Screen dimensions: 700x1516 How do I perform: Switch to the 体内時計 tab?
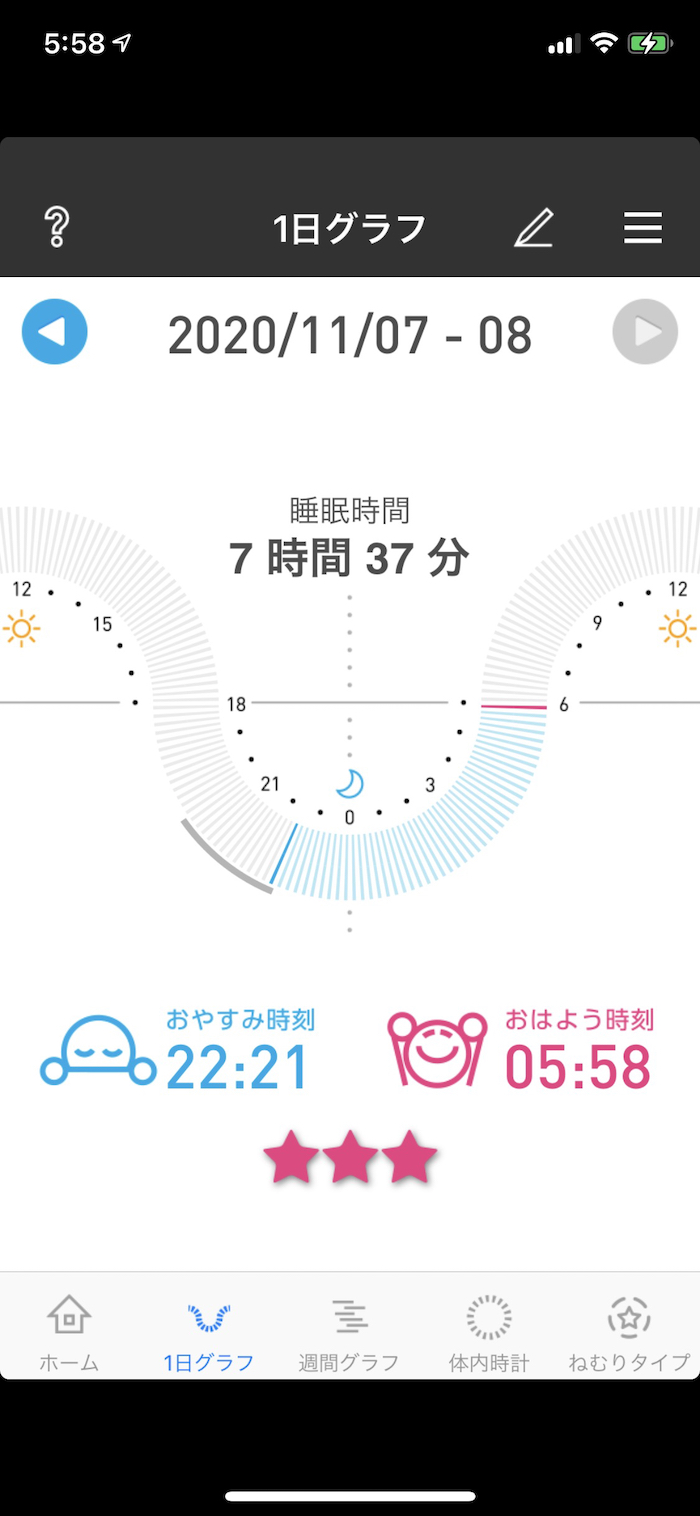point(489,1332)
